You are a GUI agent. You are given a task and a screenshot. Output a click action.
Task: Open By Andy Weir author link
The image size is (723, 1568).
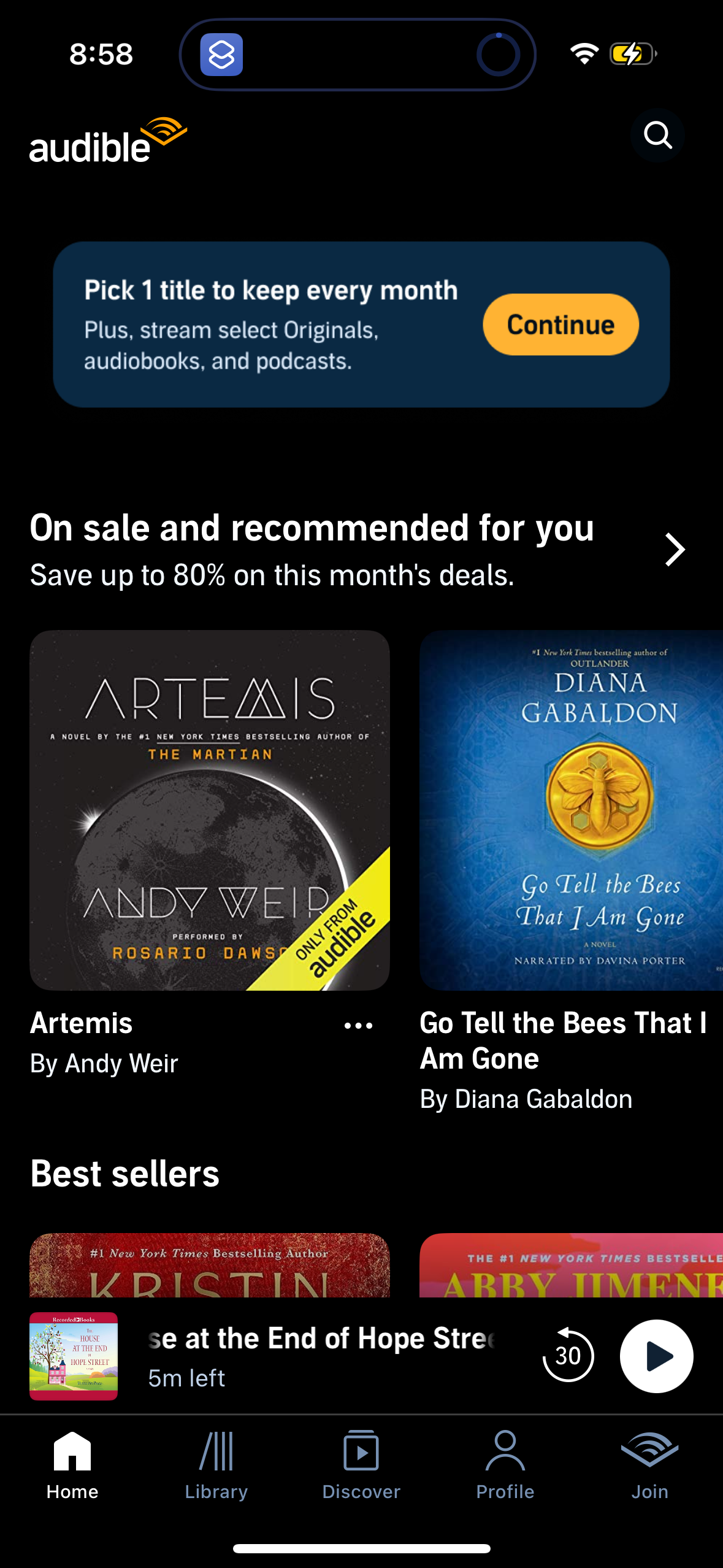pos(104,1063)
